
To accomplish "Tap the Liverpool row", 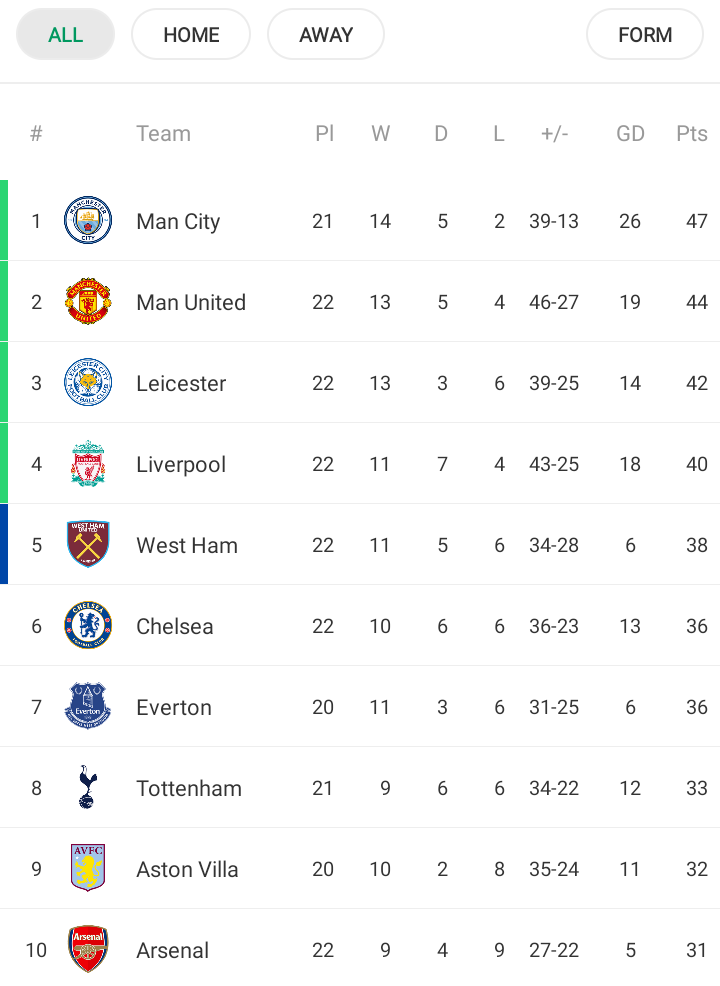I will pyautogui.click(x=181, y=465).
